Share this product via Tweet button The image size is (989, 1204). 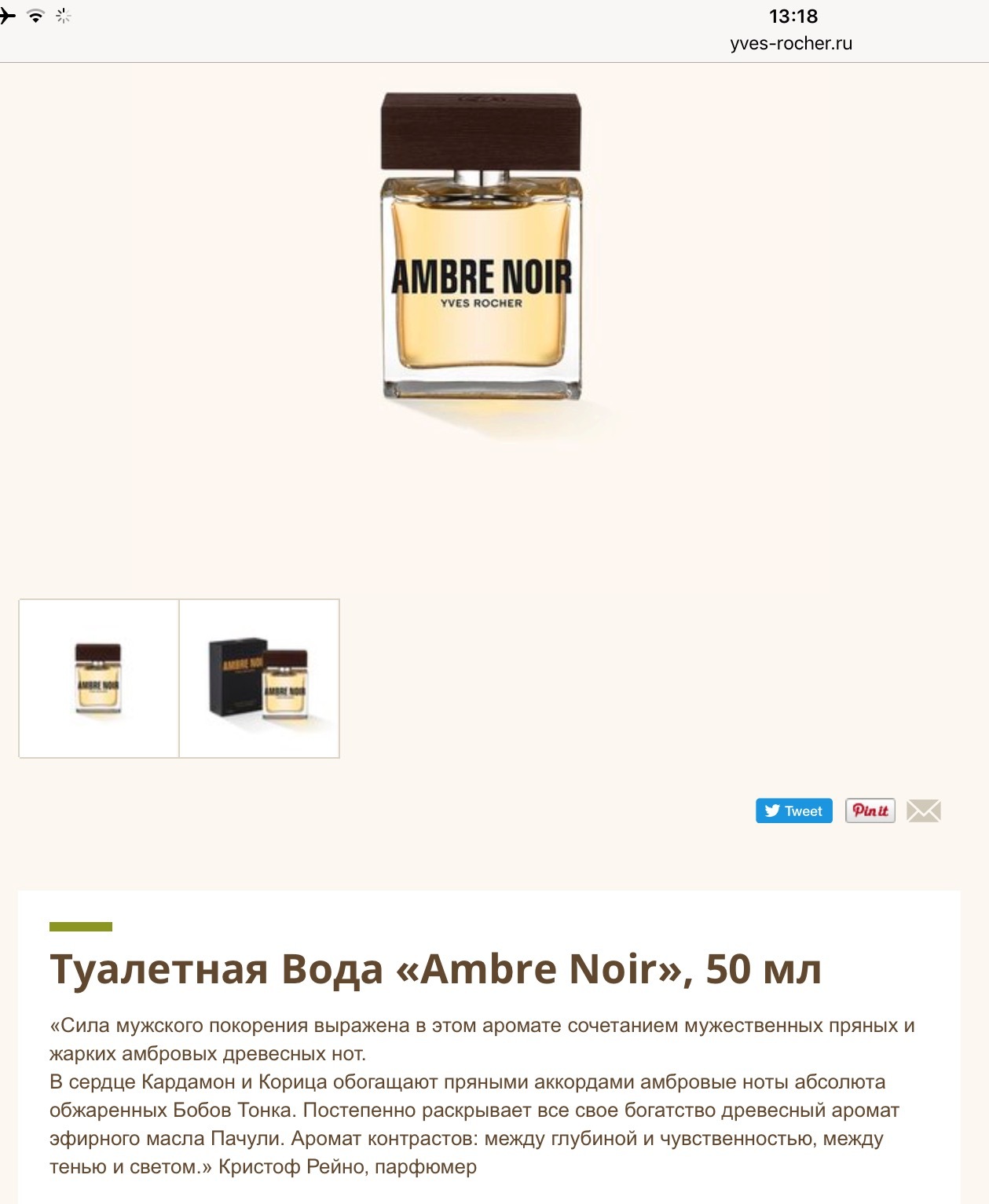tap(793, 811)
